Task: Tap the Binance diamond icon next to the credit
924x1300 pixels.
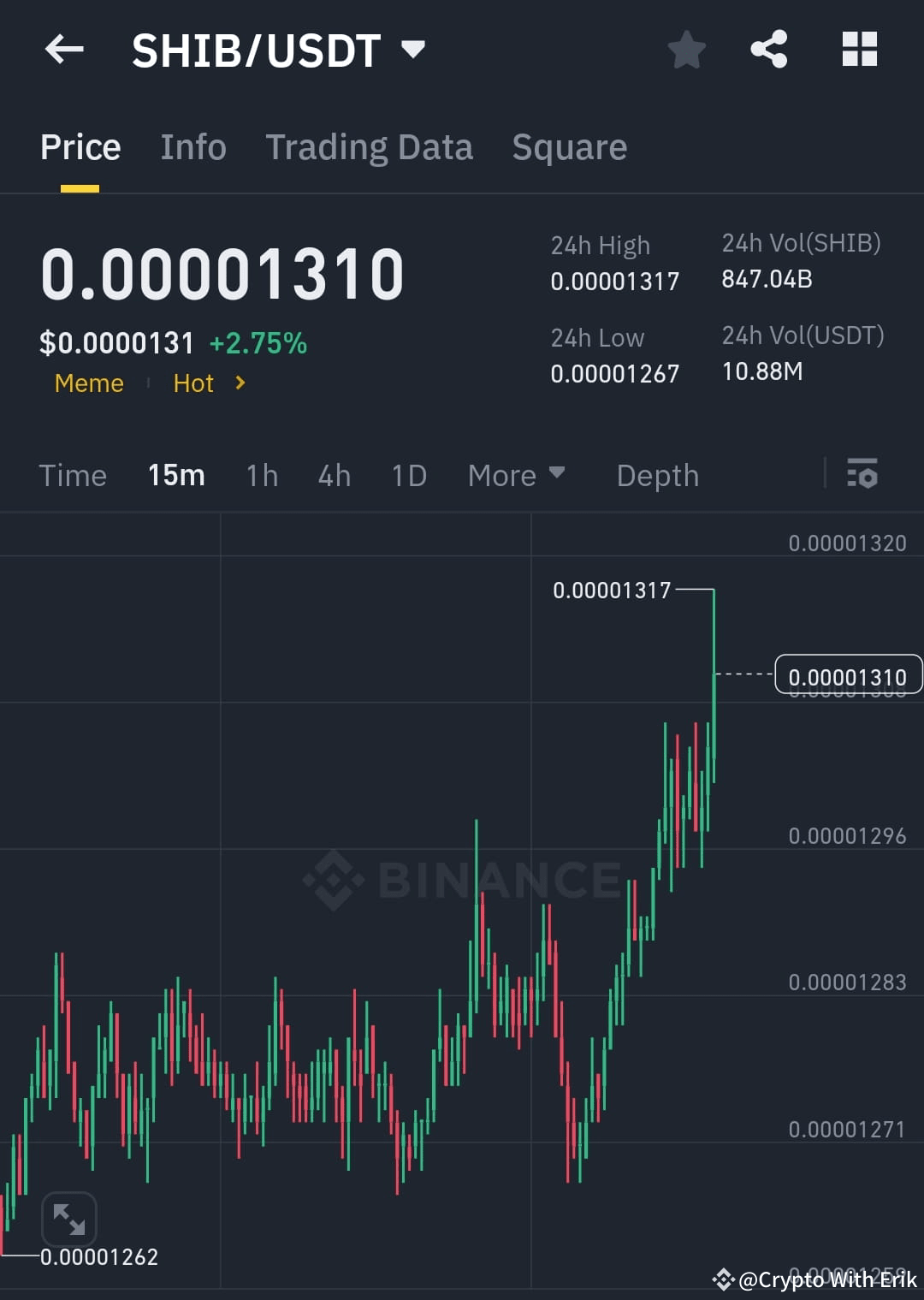Action: tap(724, 1280)
